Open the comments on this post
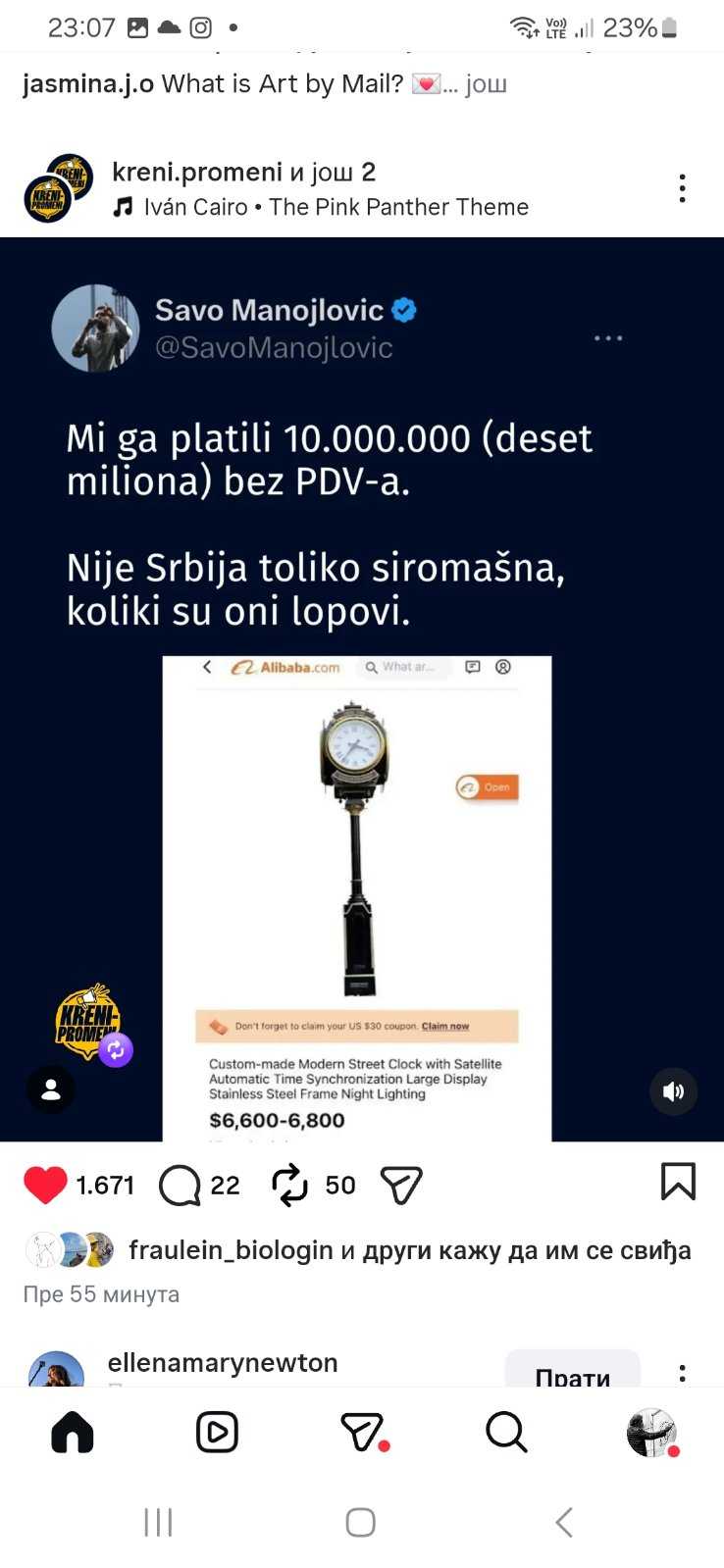The height and width of the screenshot is (1568, 724). (x=181, y=1185)
